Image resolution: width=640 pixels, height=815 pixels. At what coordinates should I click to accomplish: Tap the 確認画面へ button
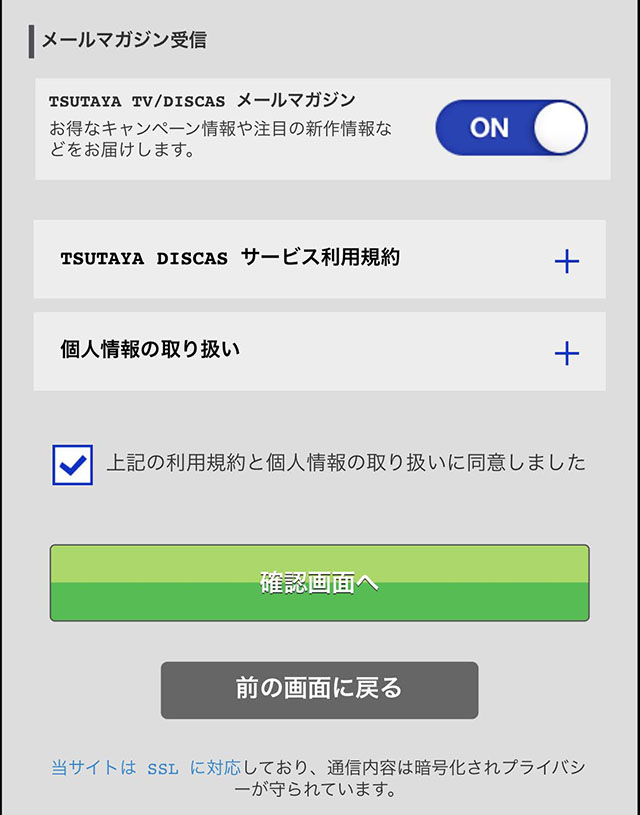click(320, 583)
